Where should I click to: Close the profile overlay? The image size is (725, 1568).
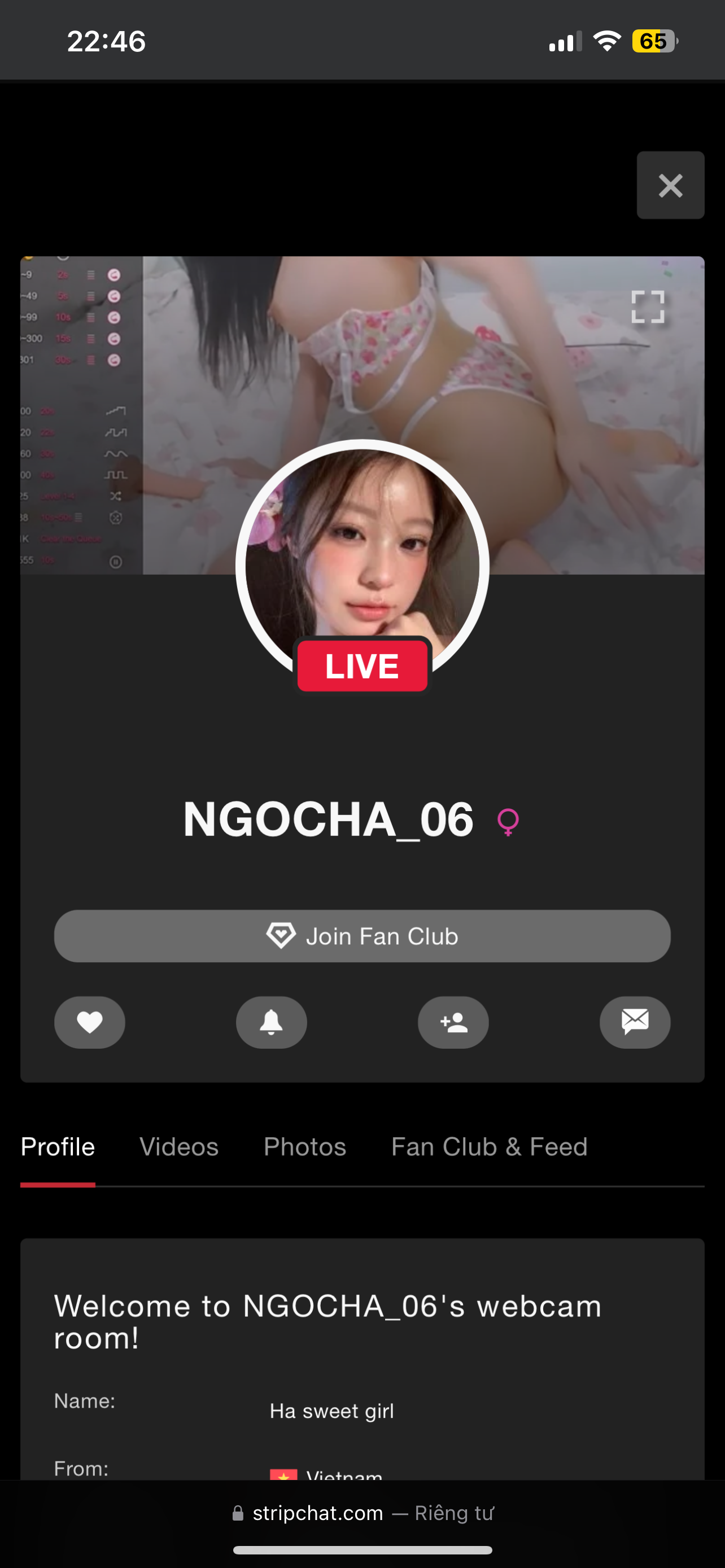[670, 185]
